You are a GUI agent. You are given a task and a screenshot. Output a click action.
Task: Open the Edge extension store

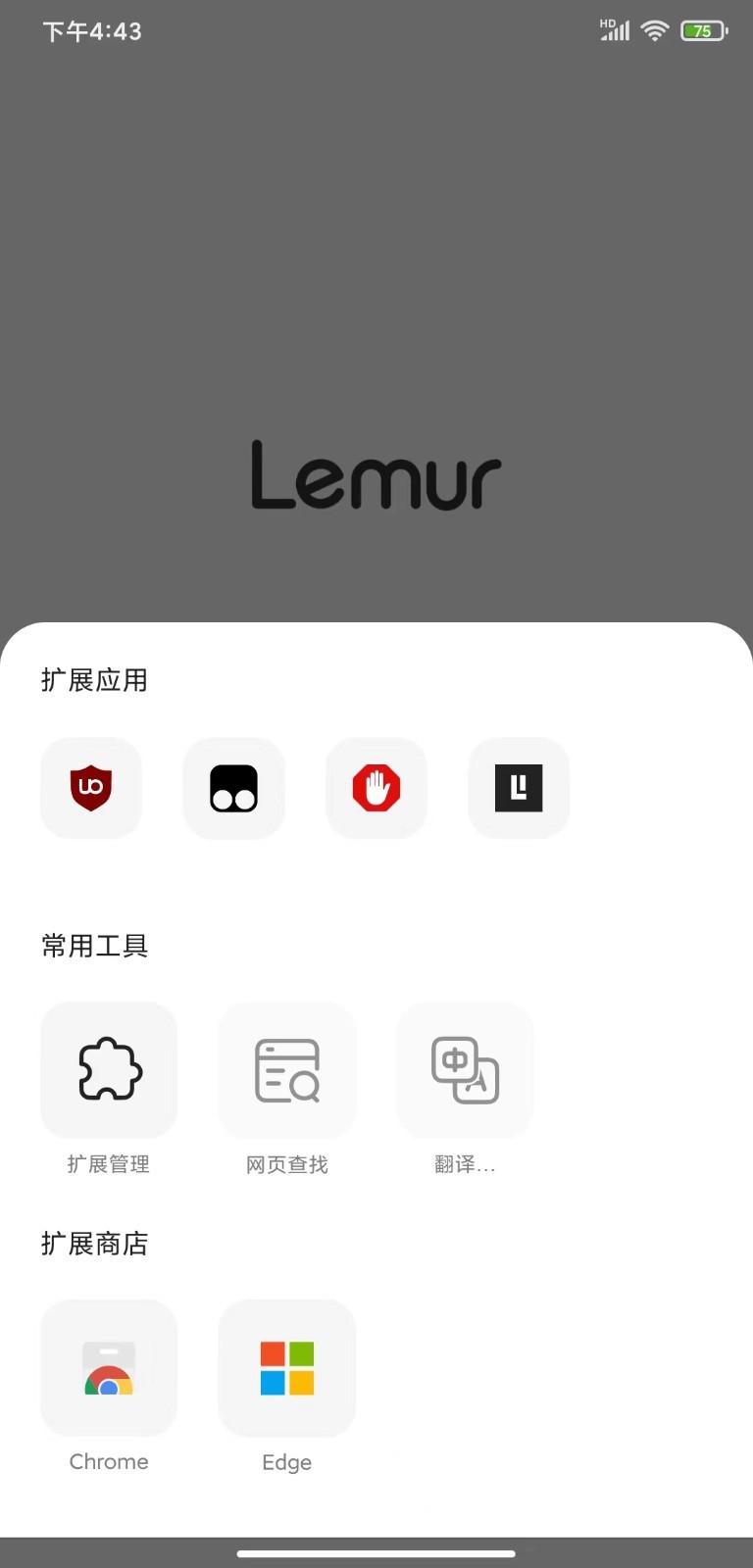tap(286, 1368)
